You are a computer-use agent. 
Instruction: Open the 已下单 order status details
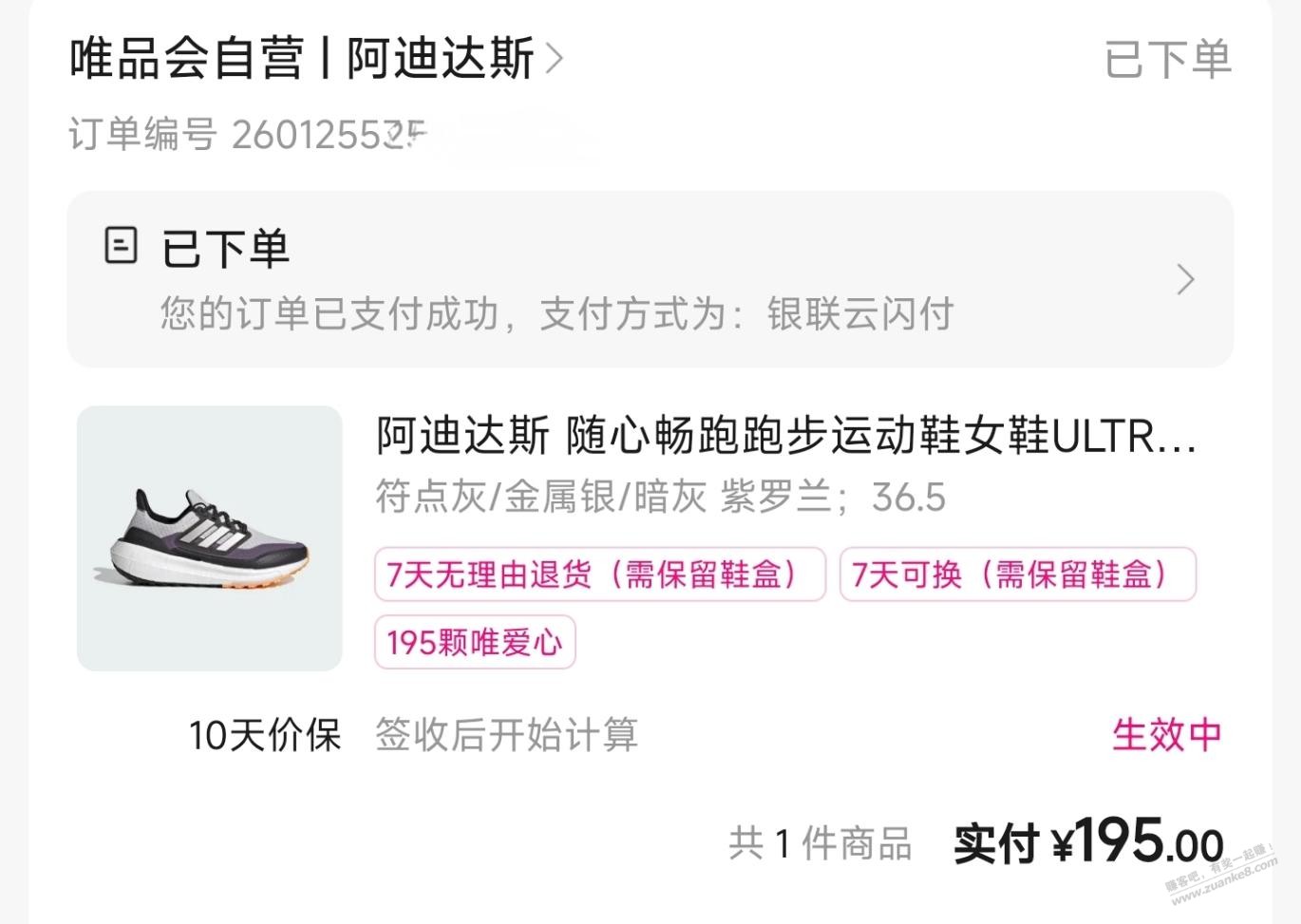point(650,279)
